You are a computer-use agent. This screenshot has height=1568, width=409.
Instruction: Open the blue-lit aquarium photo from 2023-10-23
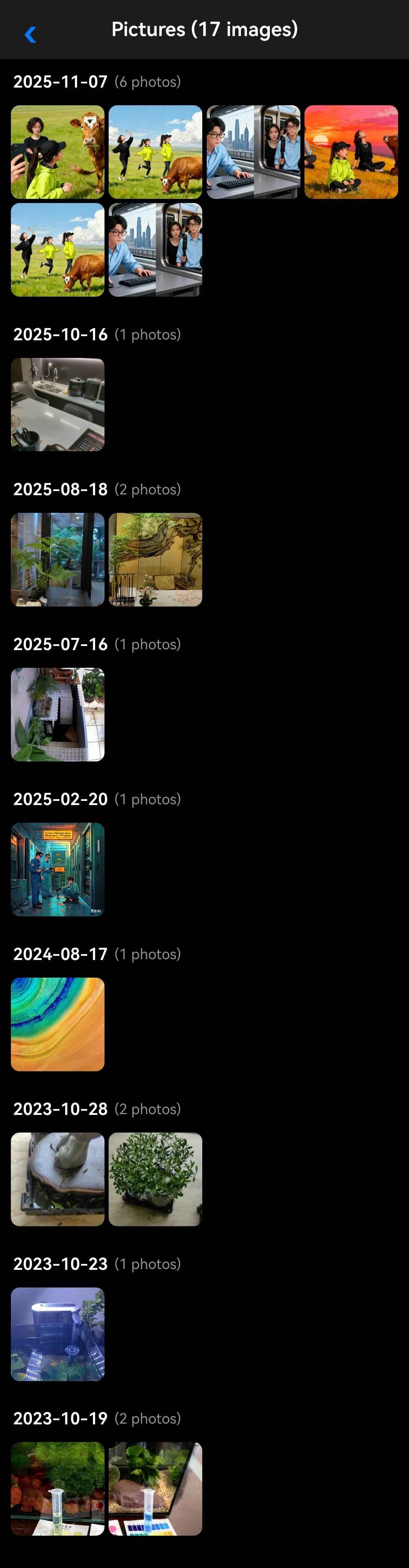58,1334
